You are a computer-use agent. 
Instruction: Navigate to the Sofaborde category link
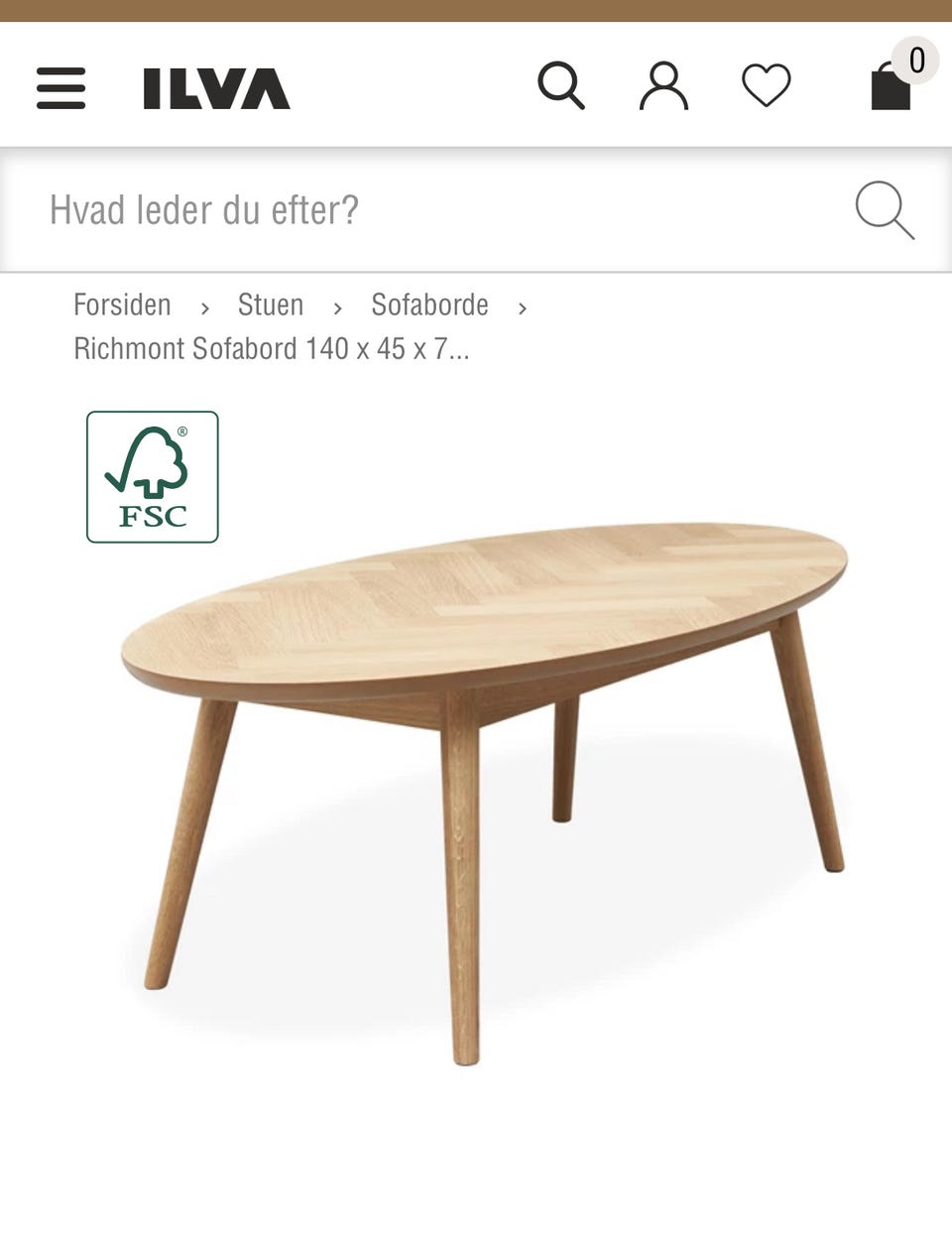point(428,305)
